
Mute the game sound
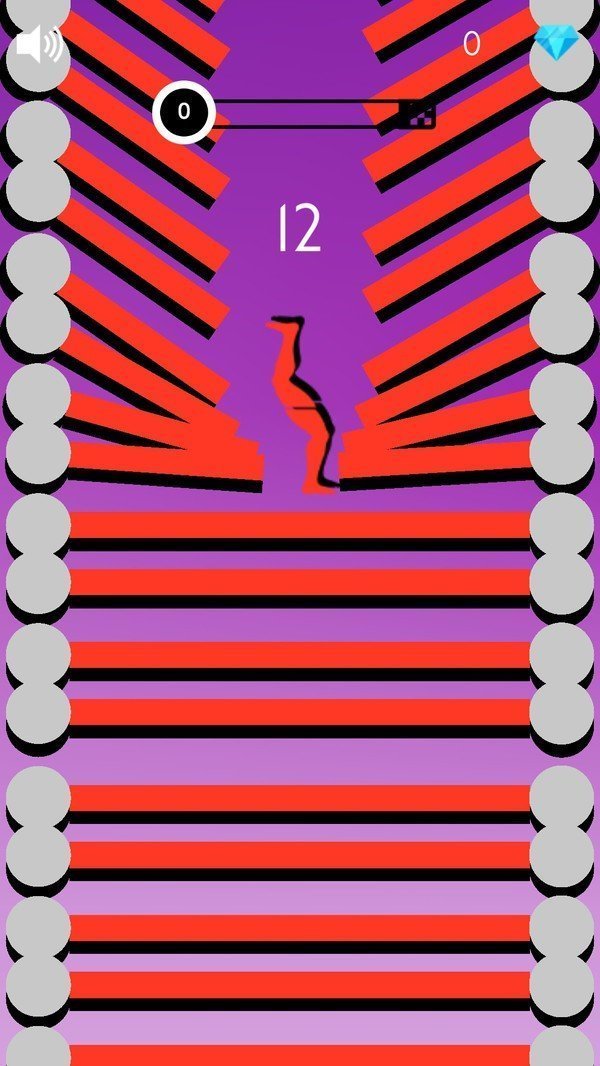(39, 44)
